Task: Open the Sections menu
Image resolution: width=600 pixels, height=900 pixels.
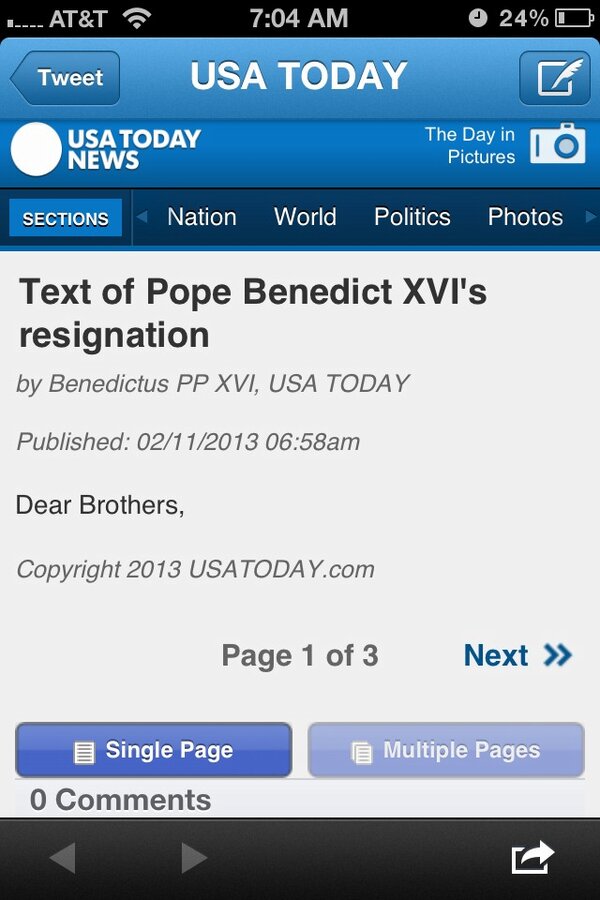Action: tap(65, 218)
